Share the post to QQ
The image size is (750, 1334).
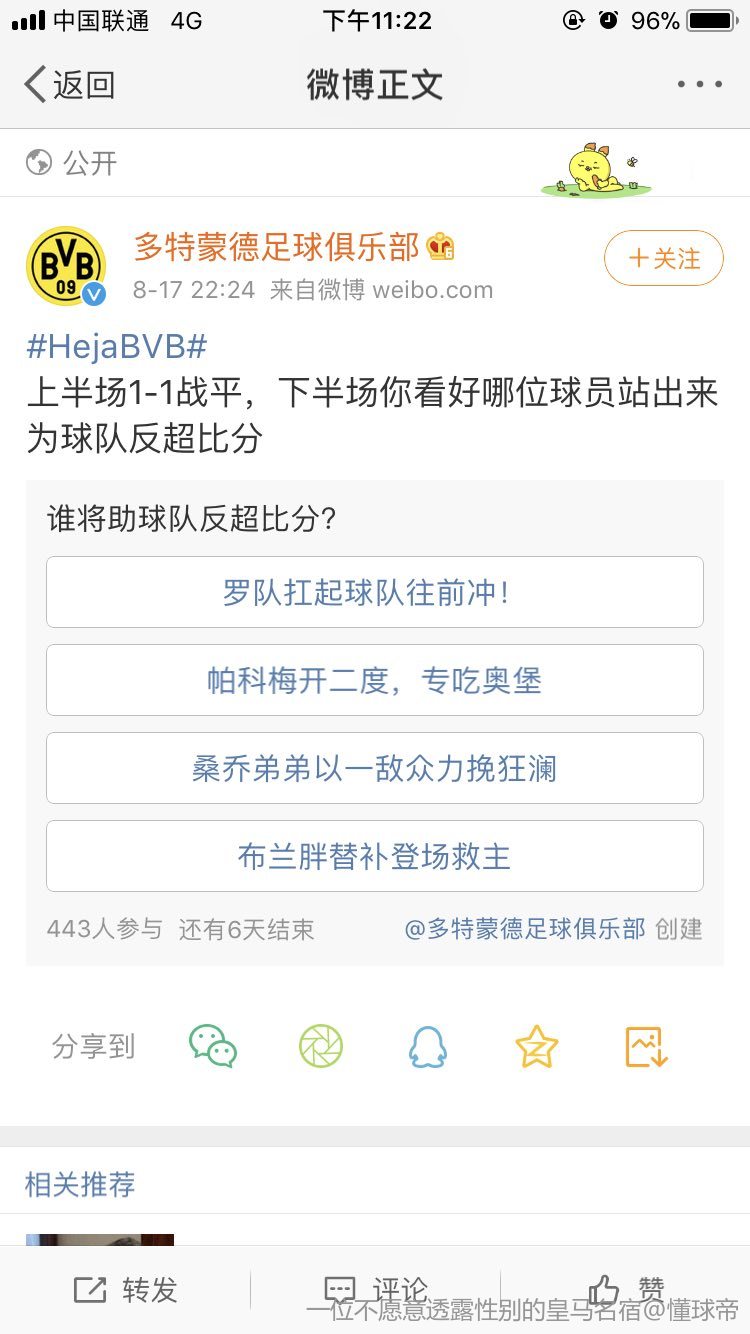click(428, 1047)
